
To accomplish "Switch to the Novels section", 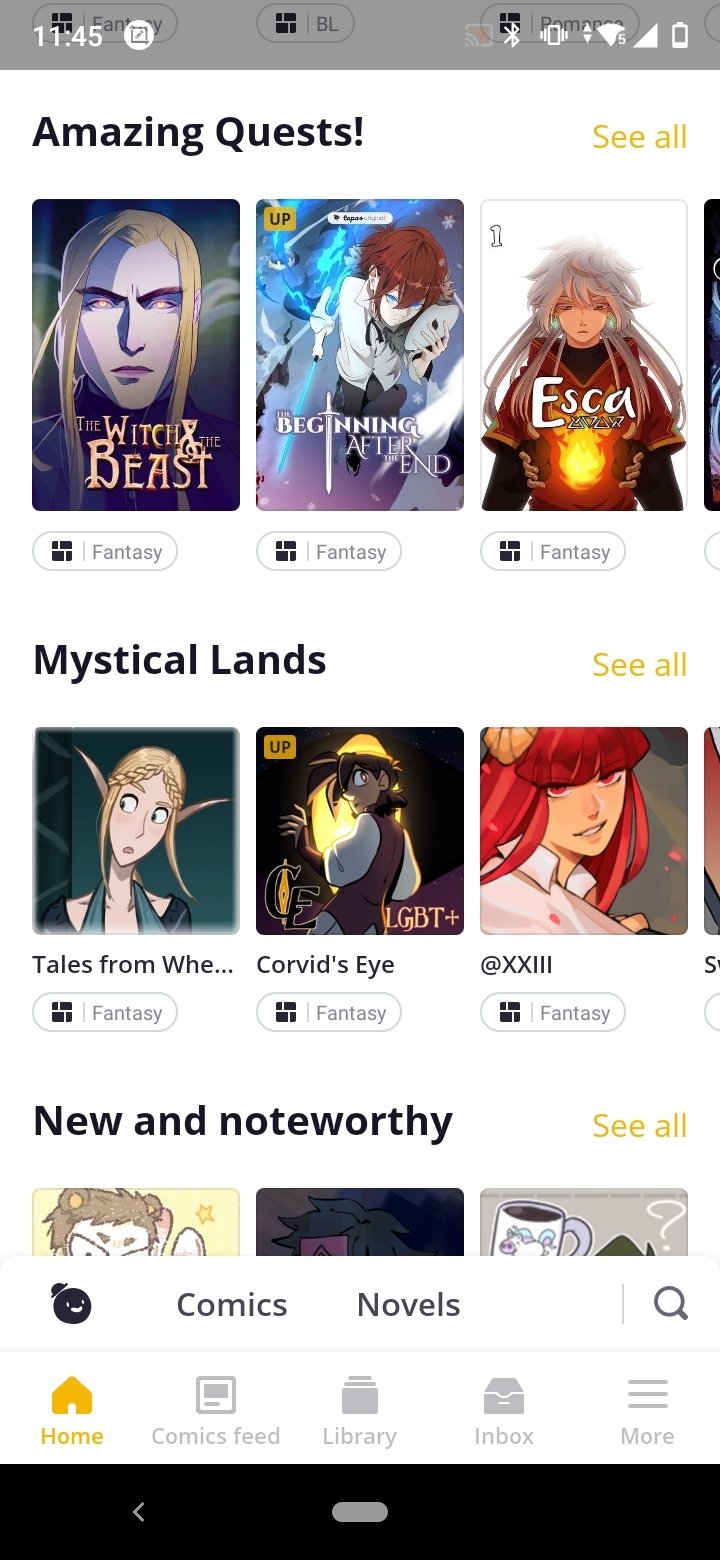I will tap(409, 1304).
